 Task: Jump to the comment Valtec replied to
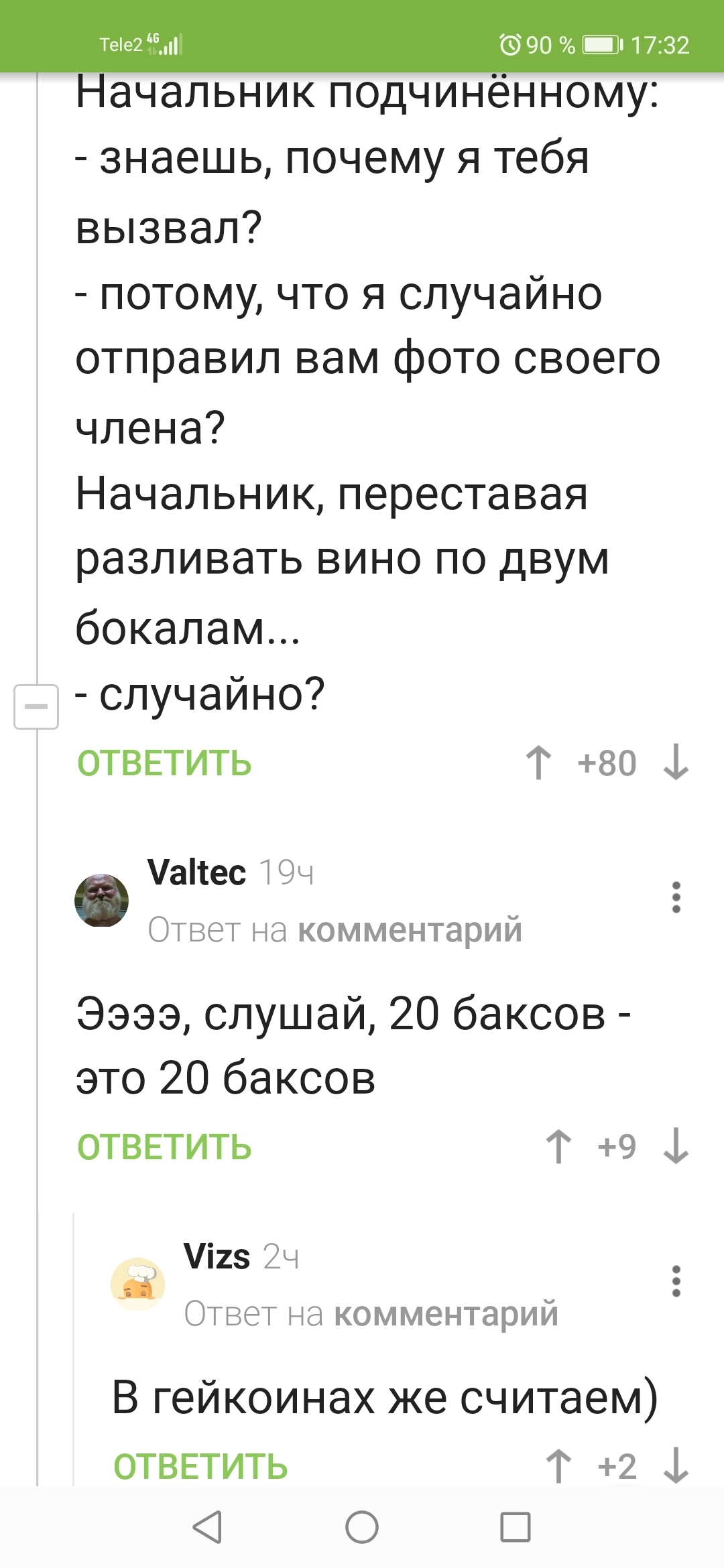[410, 930]
